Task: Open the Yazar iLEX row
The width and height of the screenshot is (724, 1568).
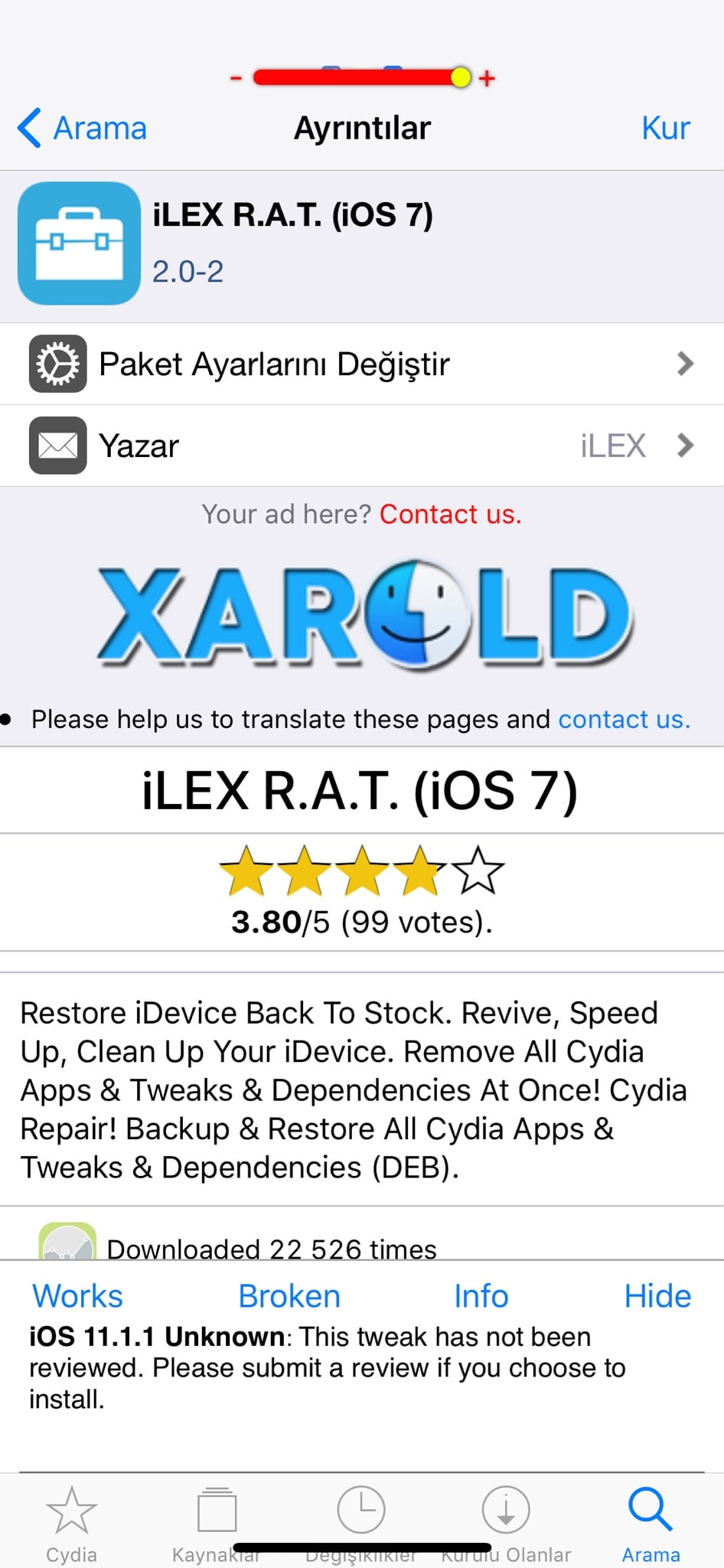Action: point(361,446)
